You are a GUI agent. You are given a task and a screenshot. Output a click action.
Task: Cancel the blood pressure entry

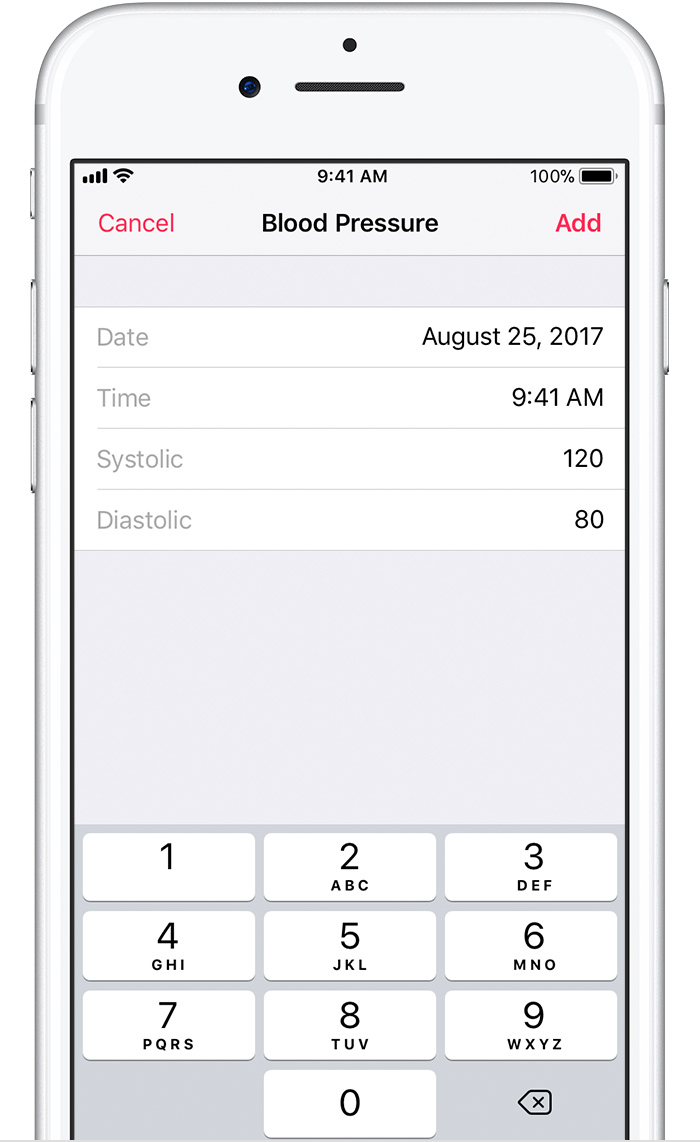136,223
